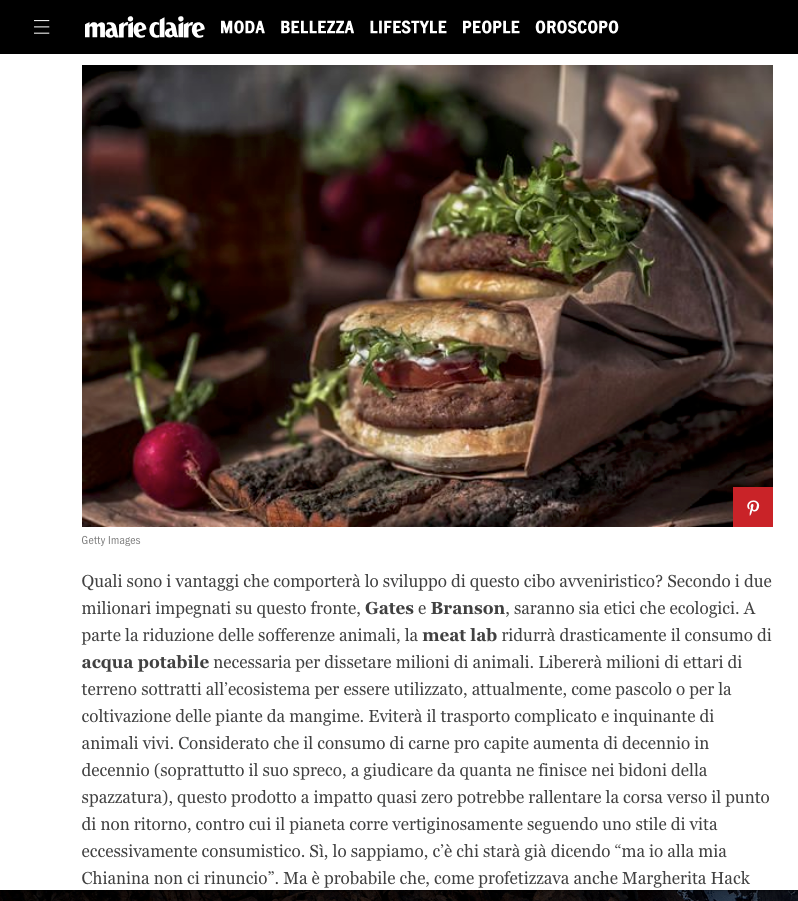This screenshot has width=798, height=901.
Task: Pin the burger image on Pinterest
Action: 752,507
